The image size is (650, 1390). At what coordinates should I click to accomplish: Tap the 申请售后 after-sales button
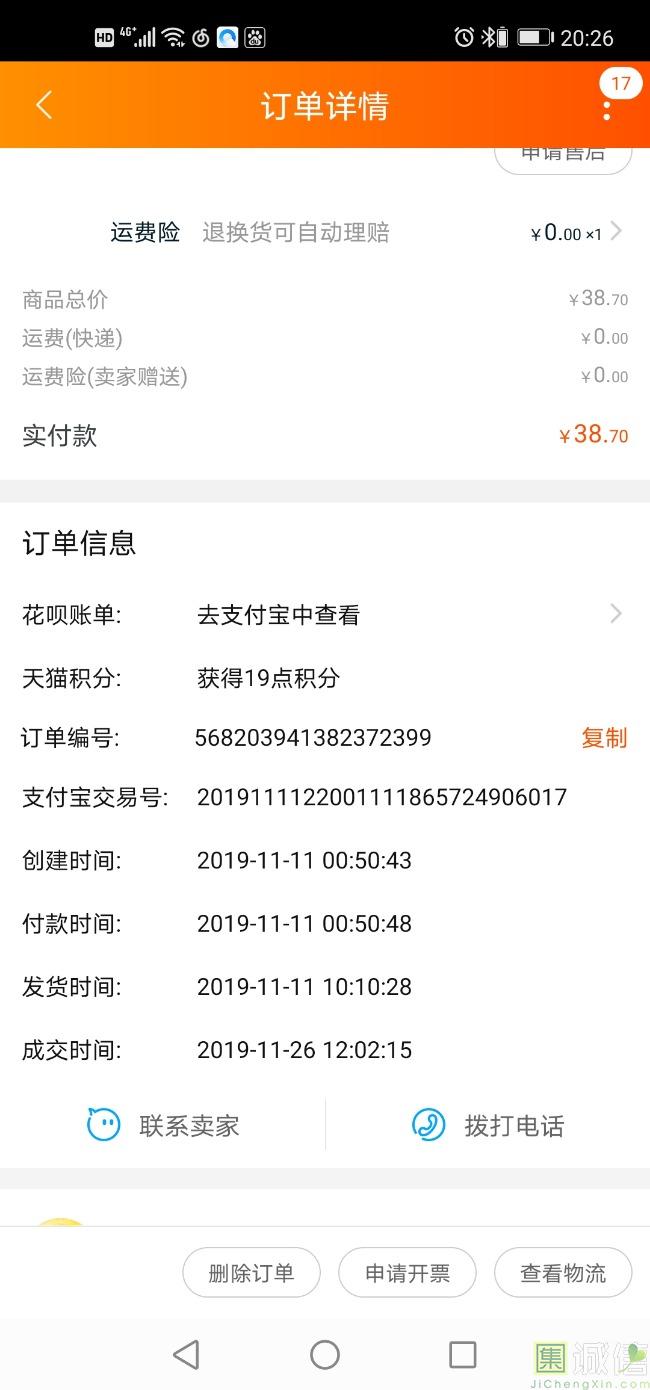coord(563,157)
